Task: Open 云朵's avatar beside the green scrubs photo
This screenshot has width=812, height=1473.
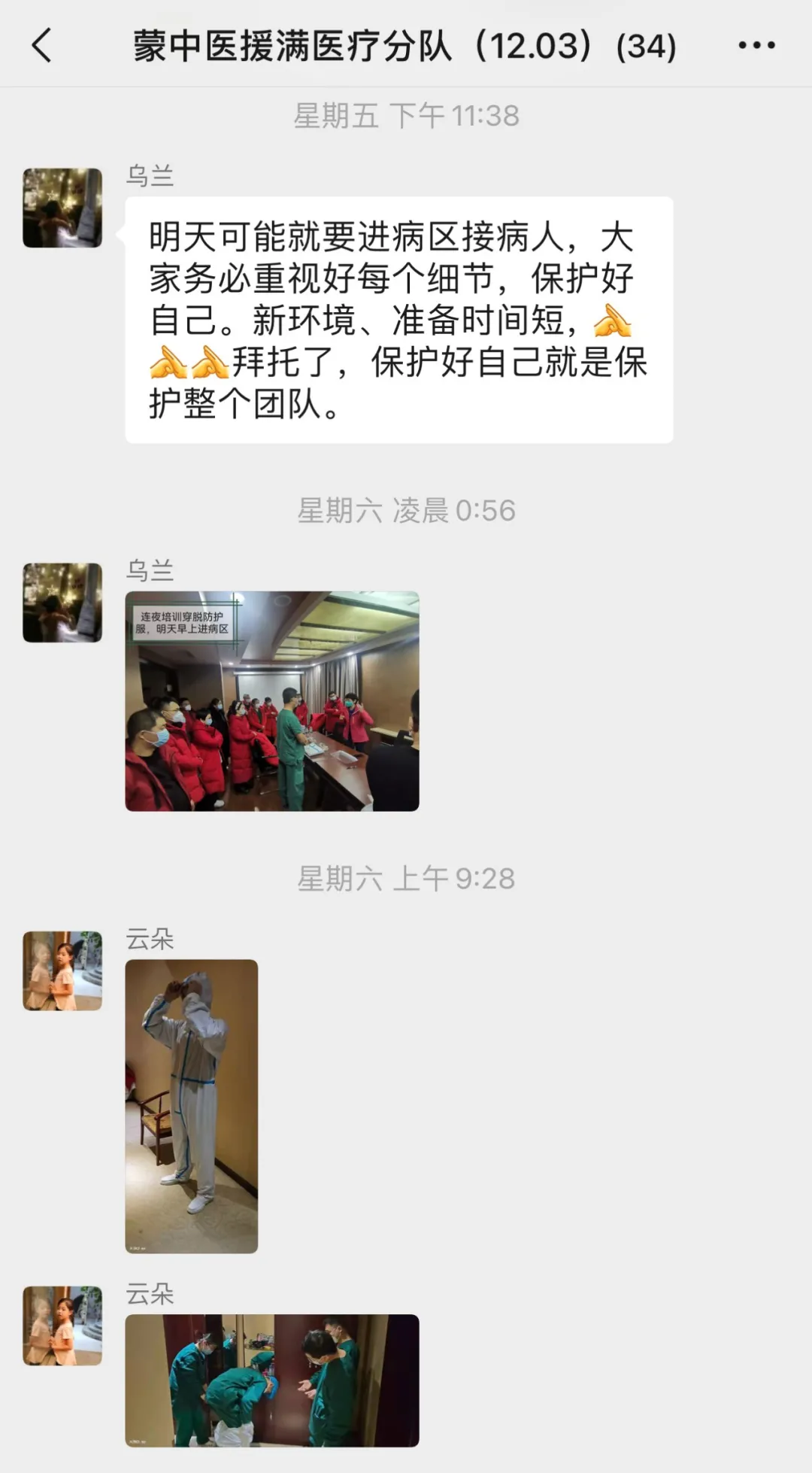Action: click(x=62, y=1326)
